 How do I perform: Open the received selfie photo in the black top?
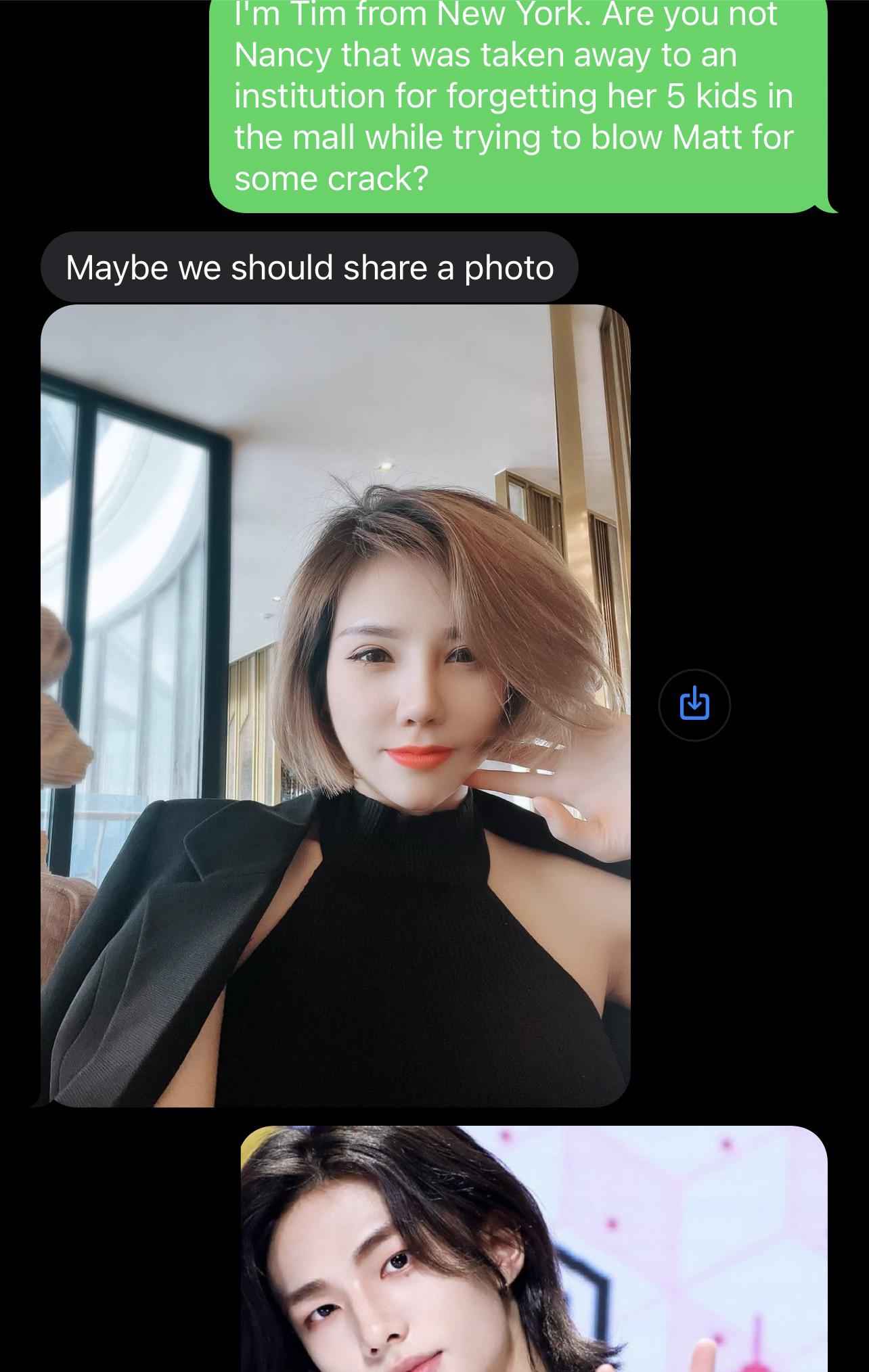coord(336,704)
